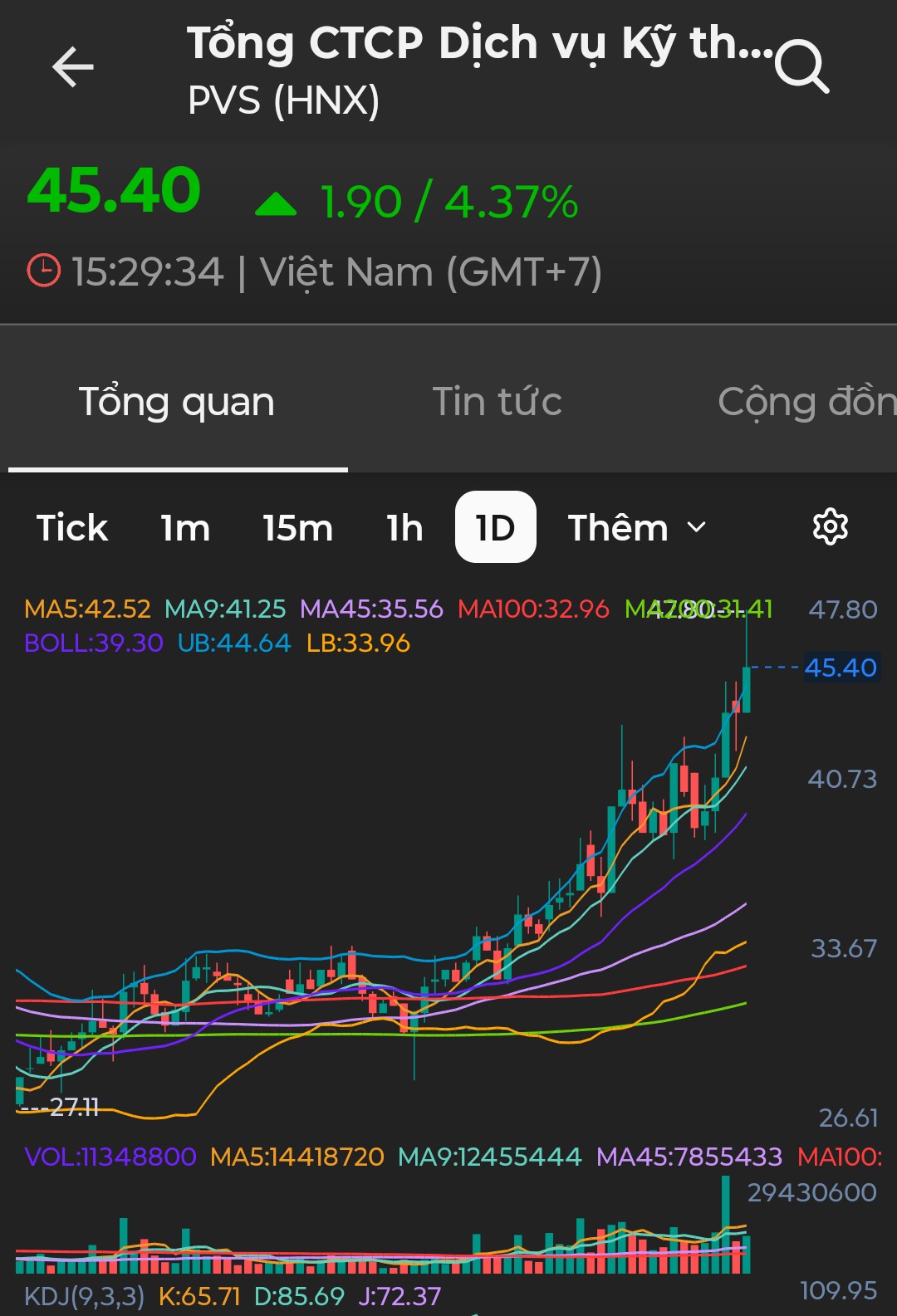The image size is (897, 1316).
Task: Switch chart to 1h interval
Action: [404, 528]
